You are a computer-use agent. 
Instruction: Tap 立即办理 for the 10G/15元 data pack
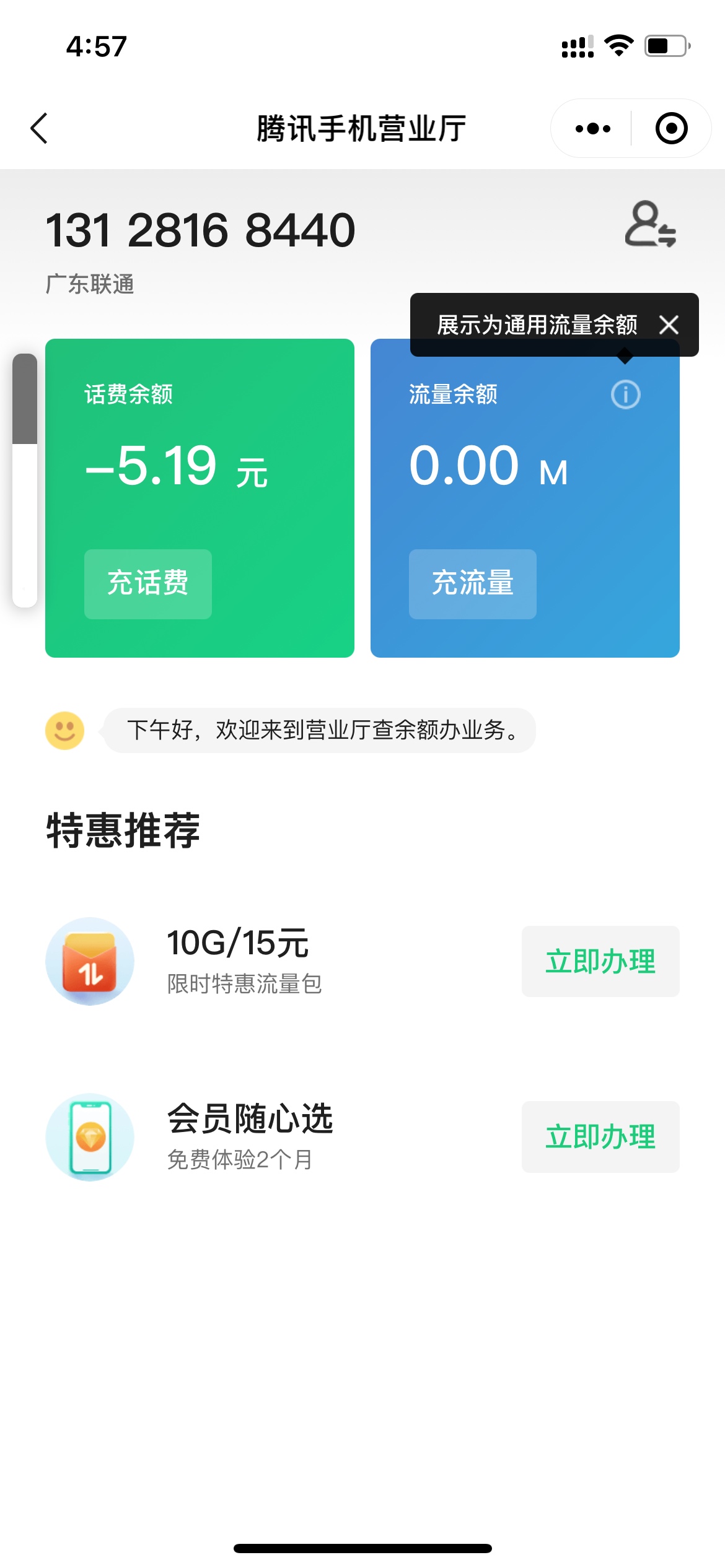(600, 961)
